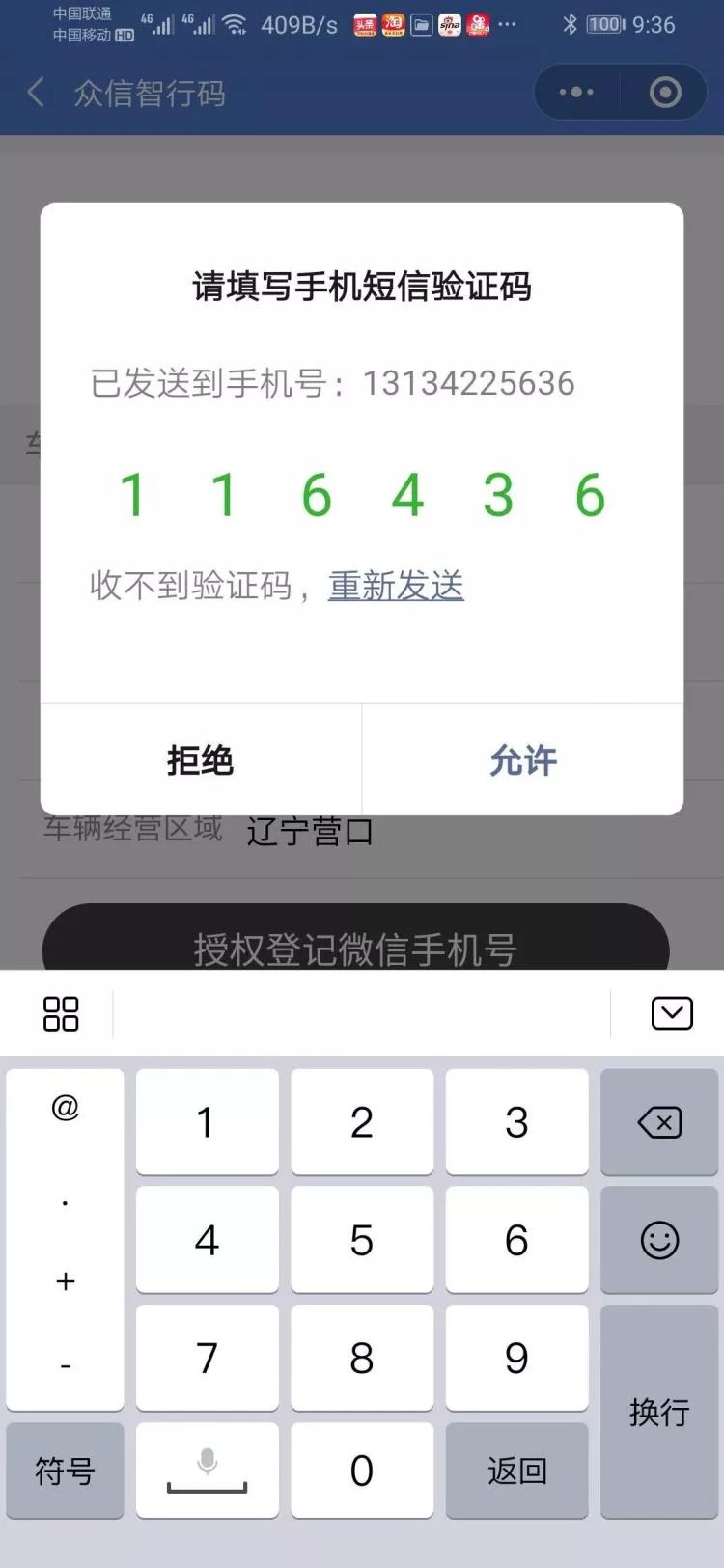724x1568 pixels.
Task: Collapse the keyboard with the down chevron
Action: (672, 1013)
